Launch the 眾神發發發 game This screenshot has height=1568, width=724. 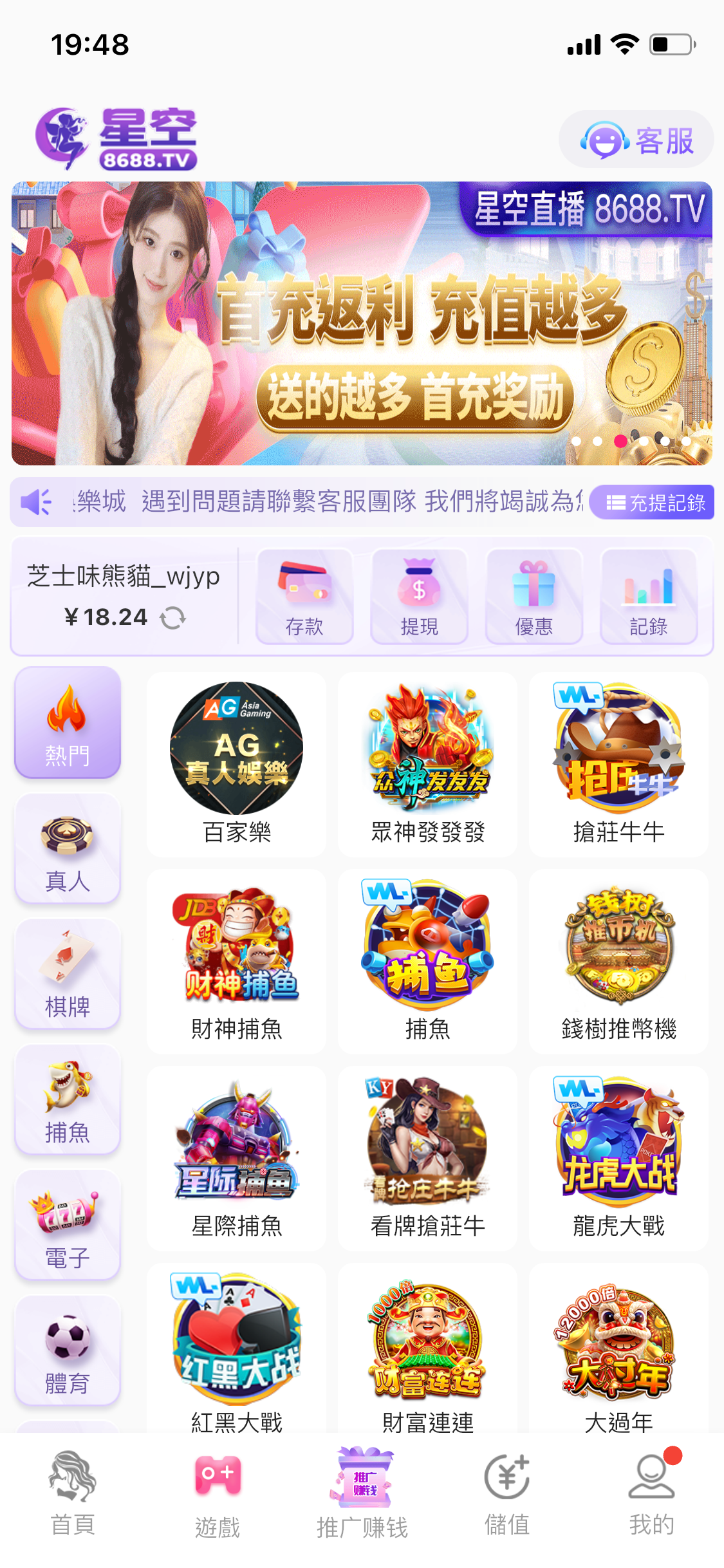pos(427,763)
